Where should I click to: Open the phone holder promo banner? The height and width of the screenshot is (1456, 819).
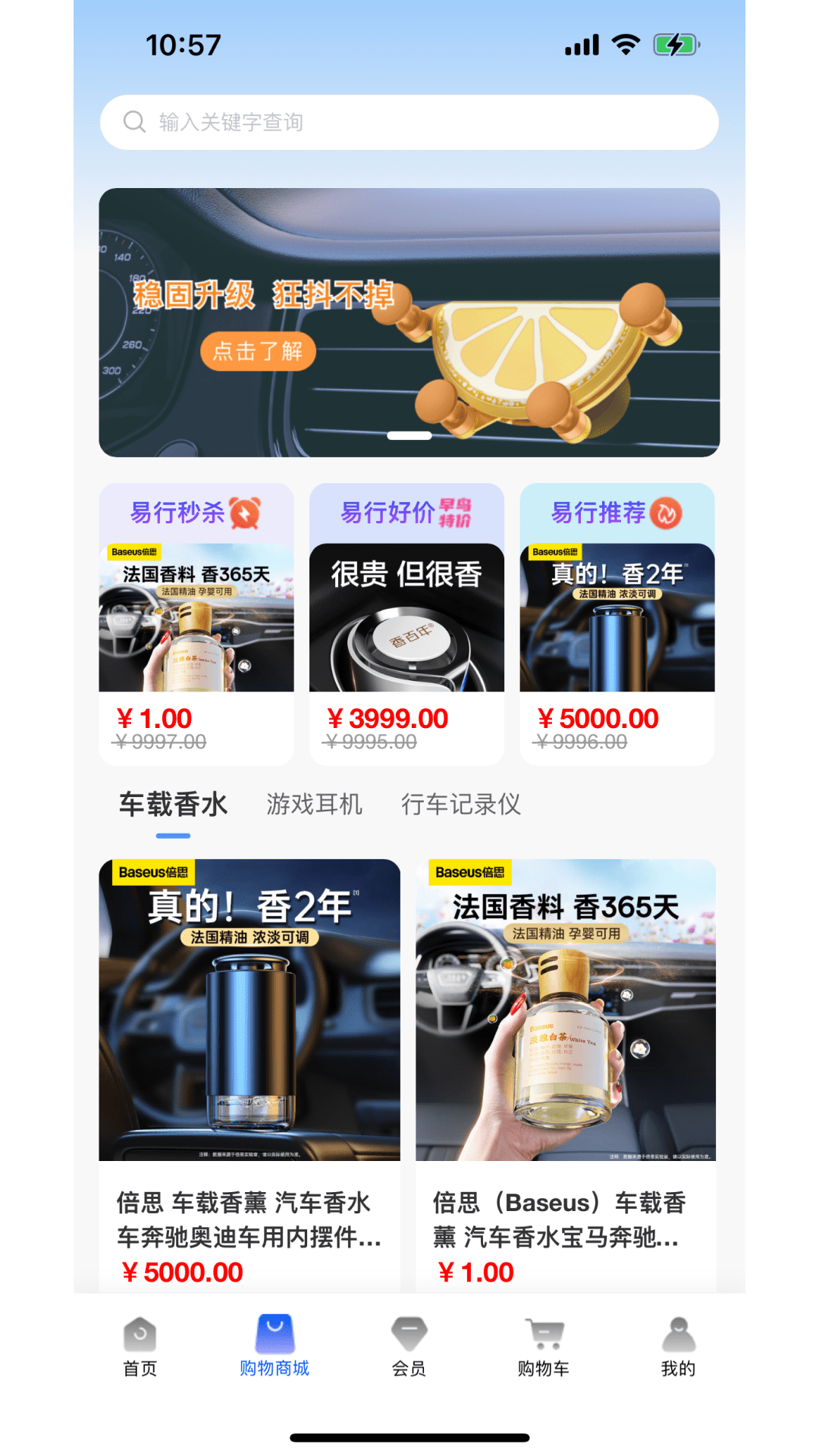pyautogui.click(x=409, y=322)
